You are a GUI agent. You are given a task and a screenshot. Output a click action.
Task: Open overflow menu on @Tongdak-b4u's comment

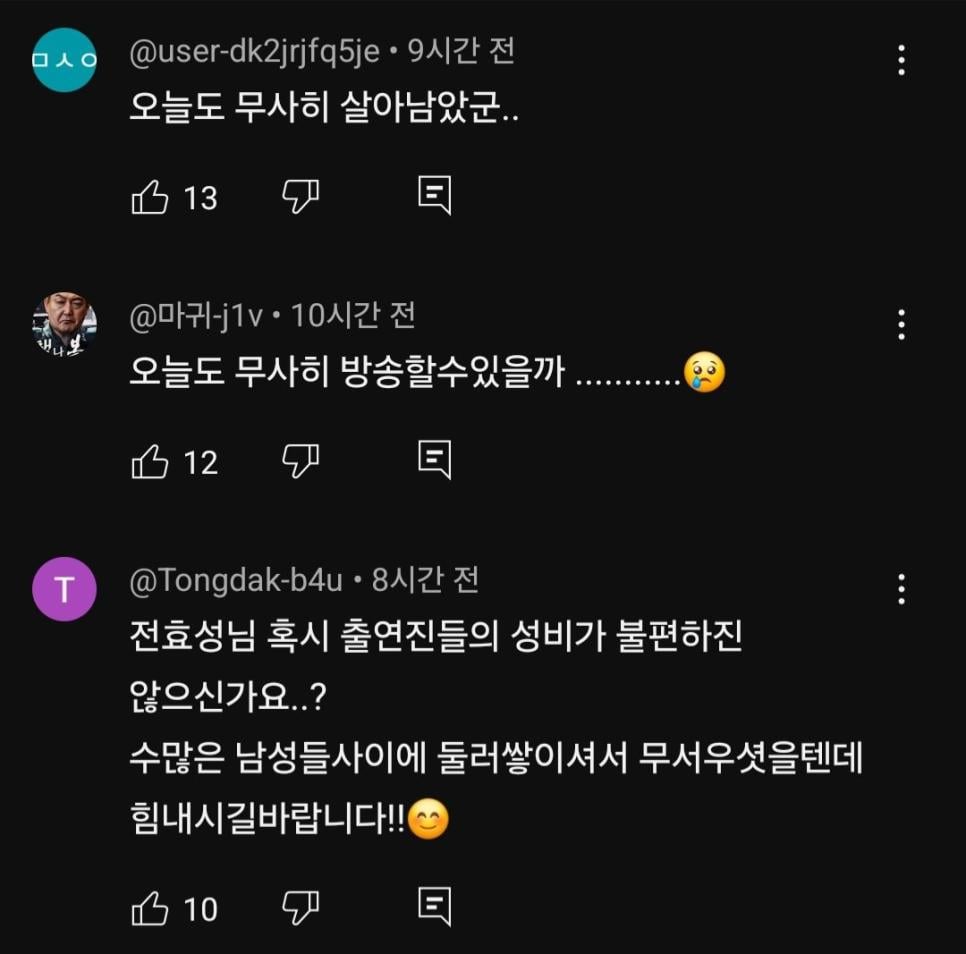902,589
